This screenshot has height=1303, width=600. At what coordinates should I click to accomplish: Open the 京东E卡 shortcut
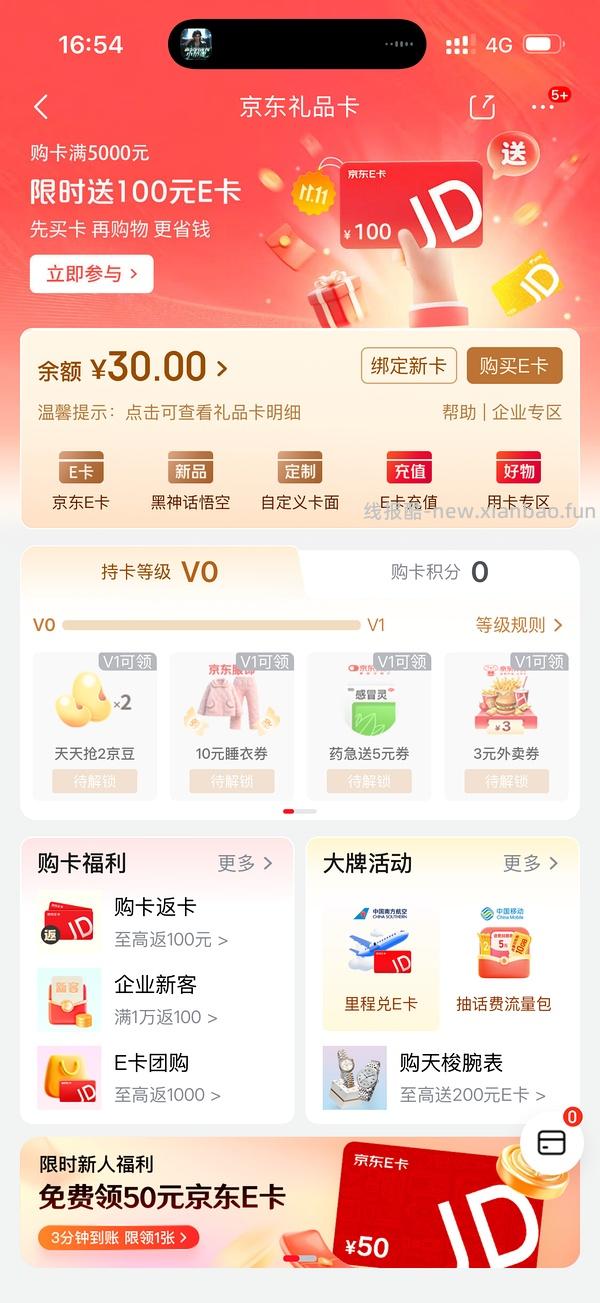click(x=80, y=481)
